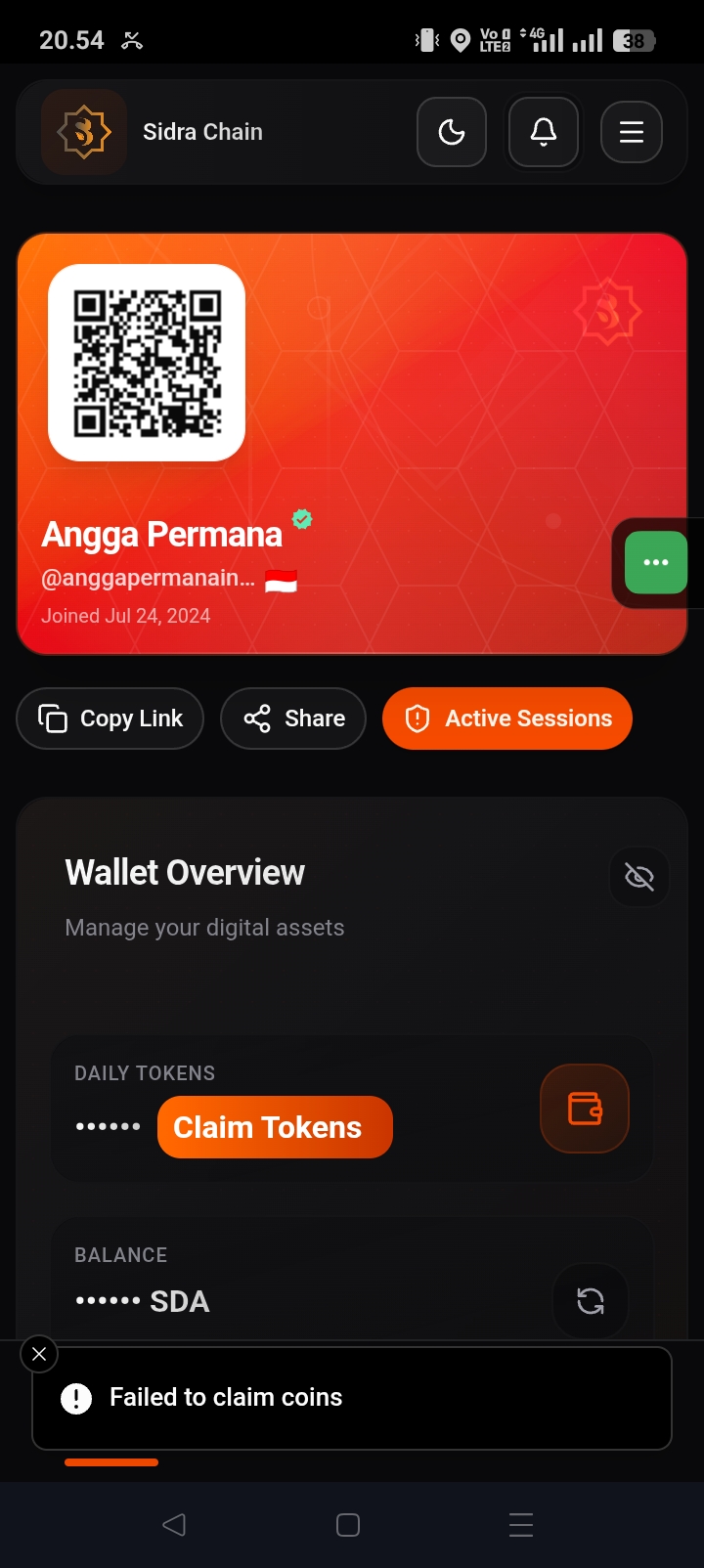The height and width of the screenshot is (1568, 704).
Task: Share the profile
Action: 293,719
